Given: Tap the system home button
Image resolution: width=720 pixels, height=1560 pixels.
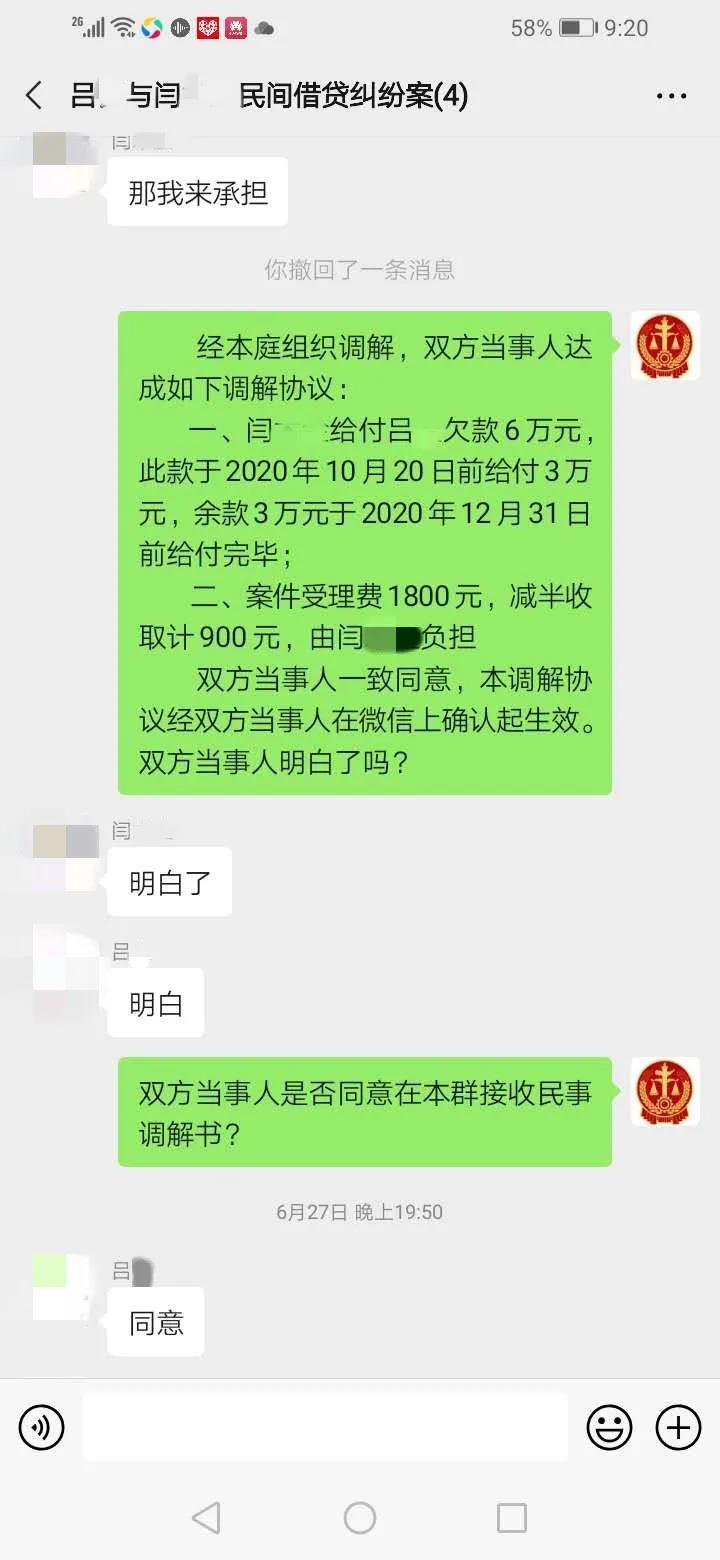Looking at the screenshot, I should [360, 1518].
